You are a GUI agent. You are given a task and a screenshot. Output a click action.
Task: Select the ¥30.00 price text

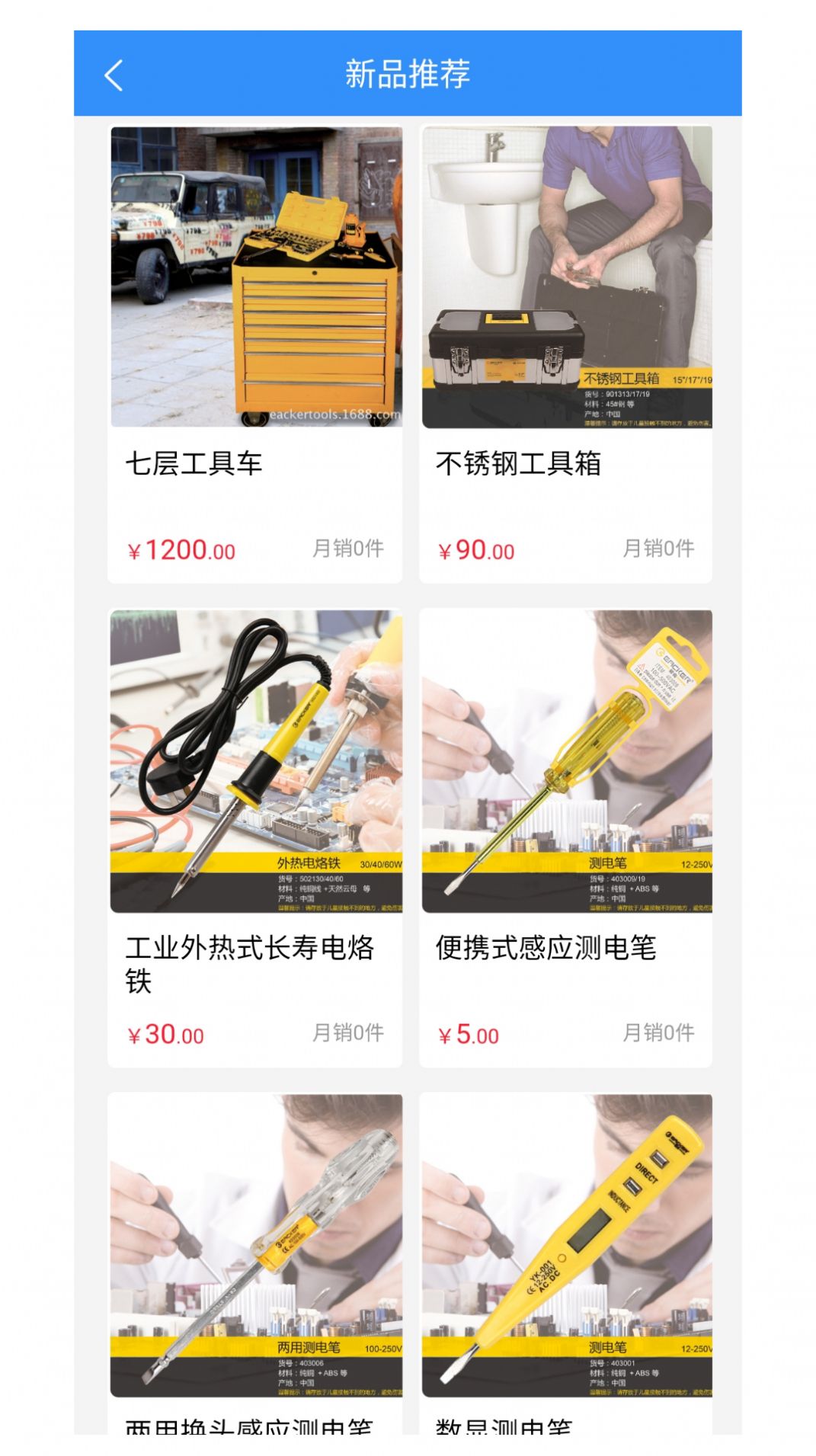(x=166, y=1035)
